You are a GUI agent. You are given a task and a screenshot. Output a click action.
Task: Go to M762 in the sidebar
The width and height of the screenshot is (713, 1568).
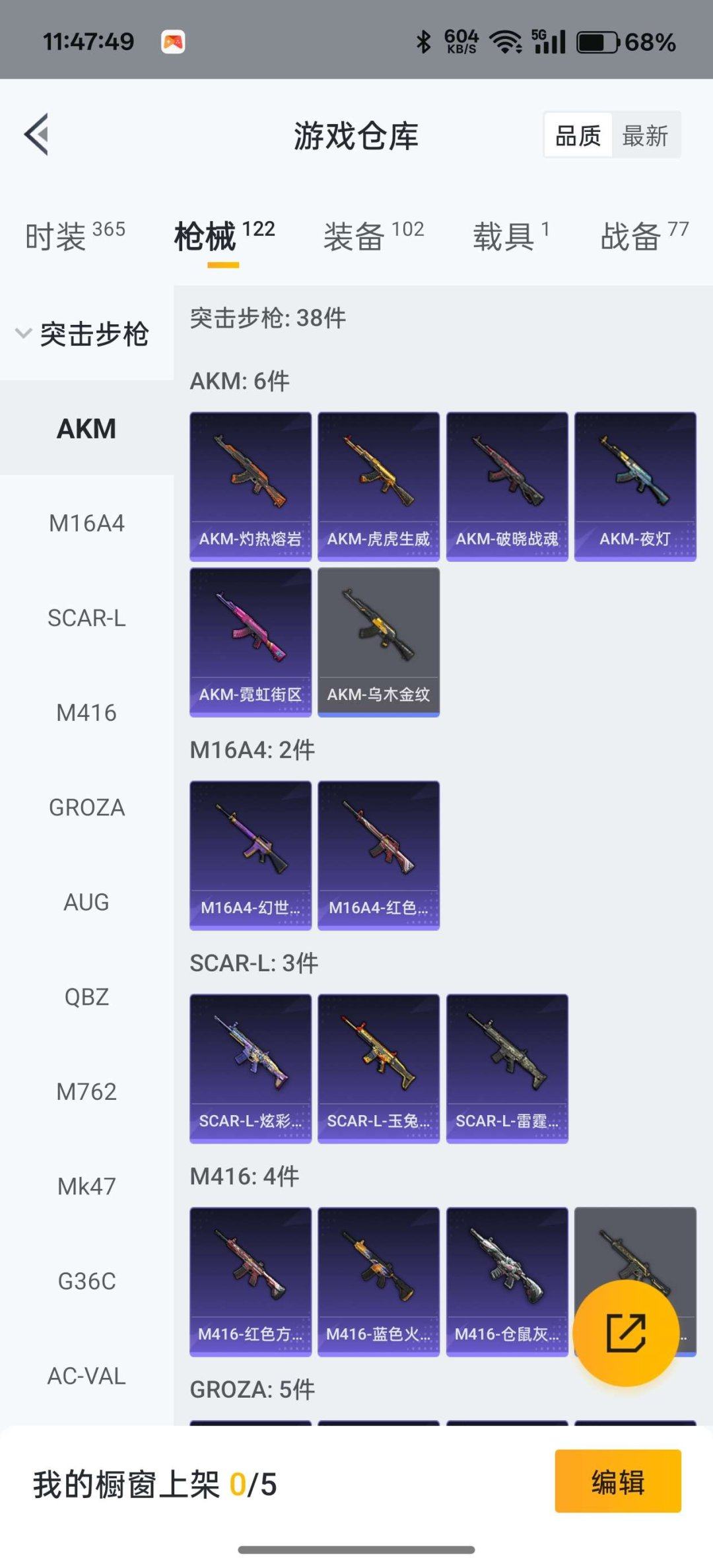86,1092
